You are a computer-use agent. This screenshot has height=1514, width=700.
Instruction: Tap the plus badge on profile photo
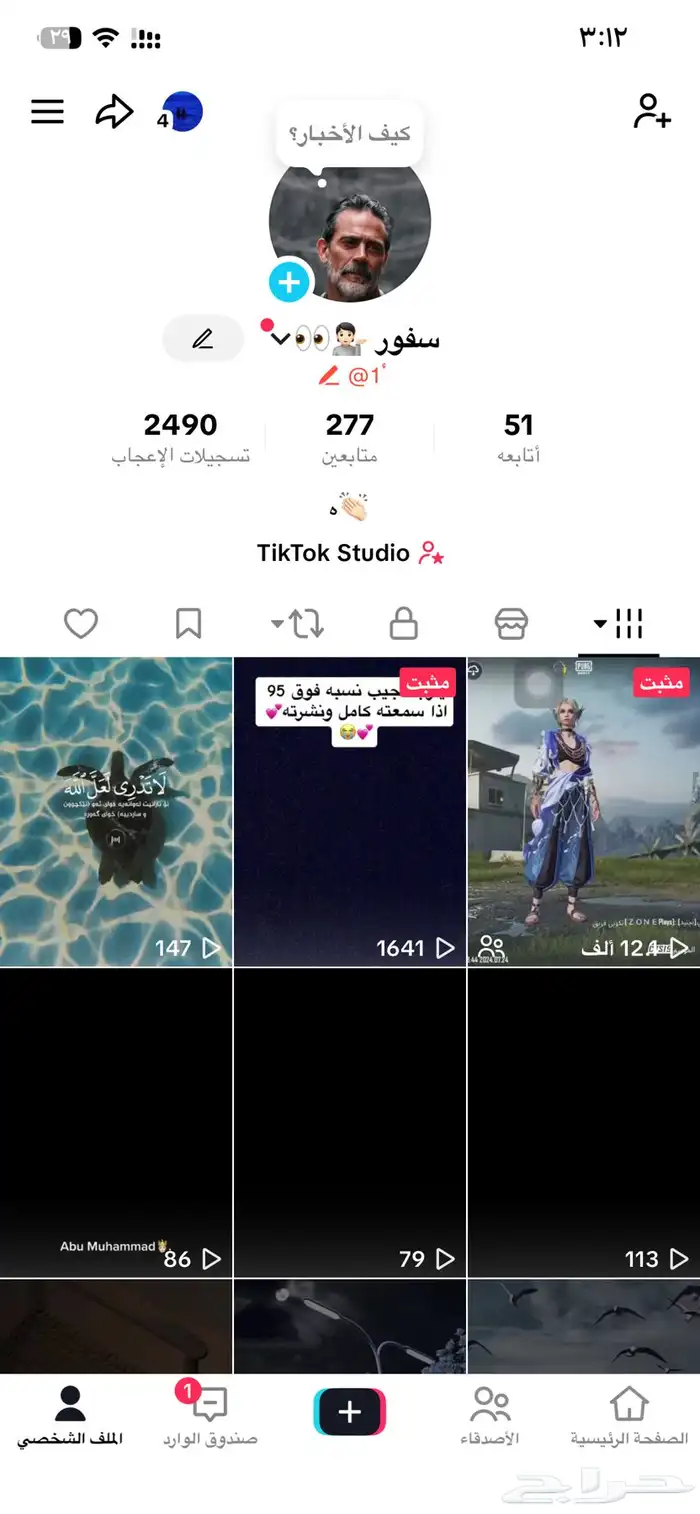[x=290, y=283]
